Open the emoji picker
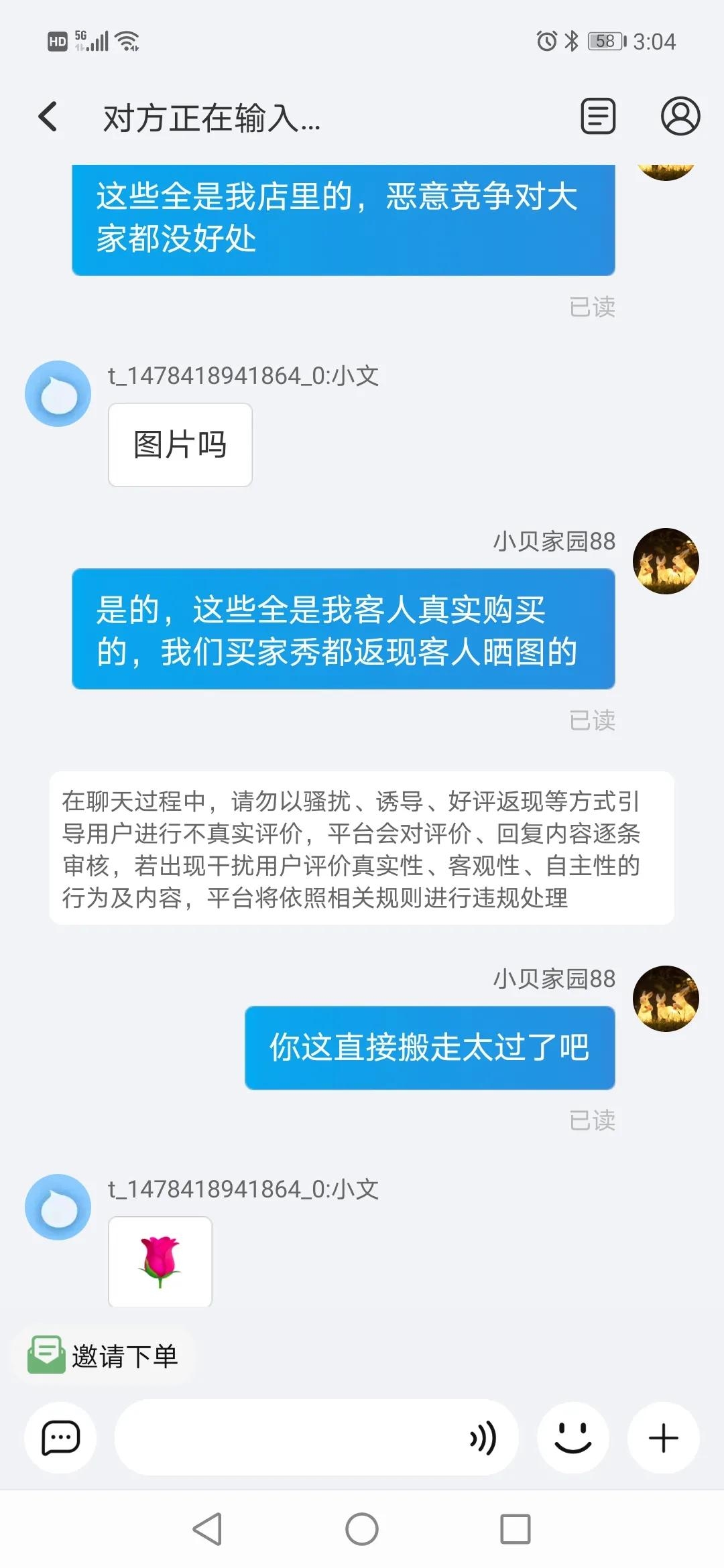Viewport: 724px width, 1568px height. click(x=573, y=1438)
